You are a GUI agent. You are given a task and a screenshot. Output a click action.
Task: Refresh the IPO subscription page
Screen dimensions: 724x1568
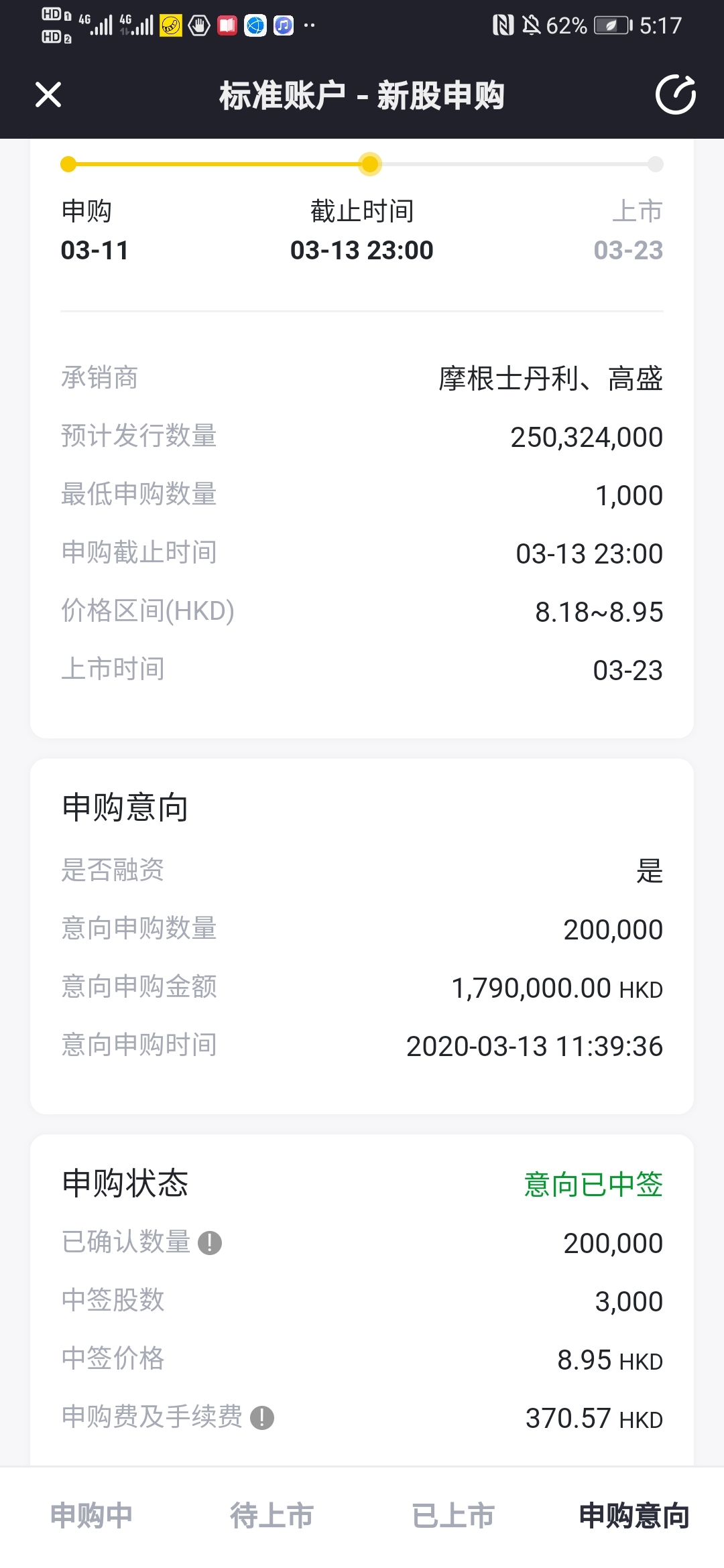(x=675, y=94)
